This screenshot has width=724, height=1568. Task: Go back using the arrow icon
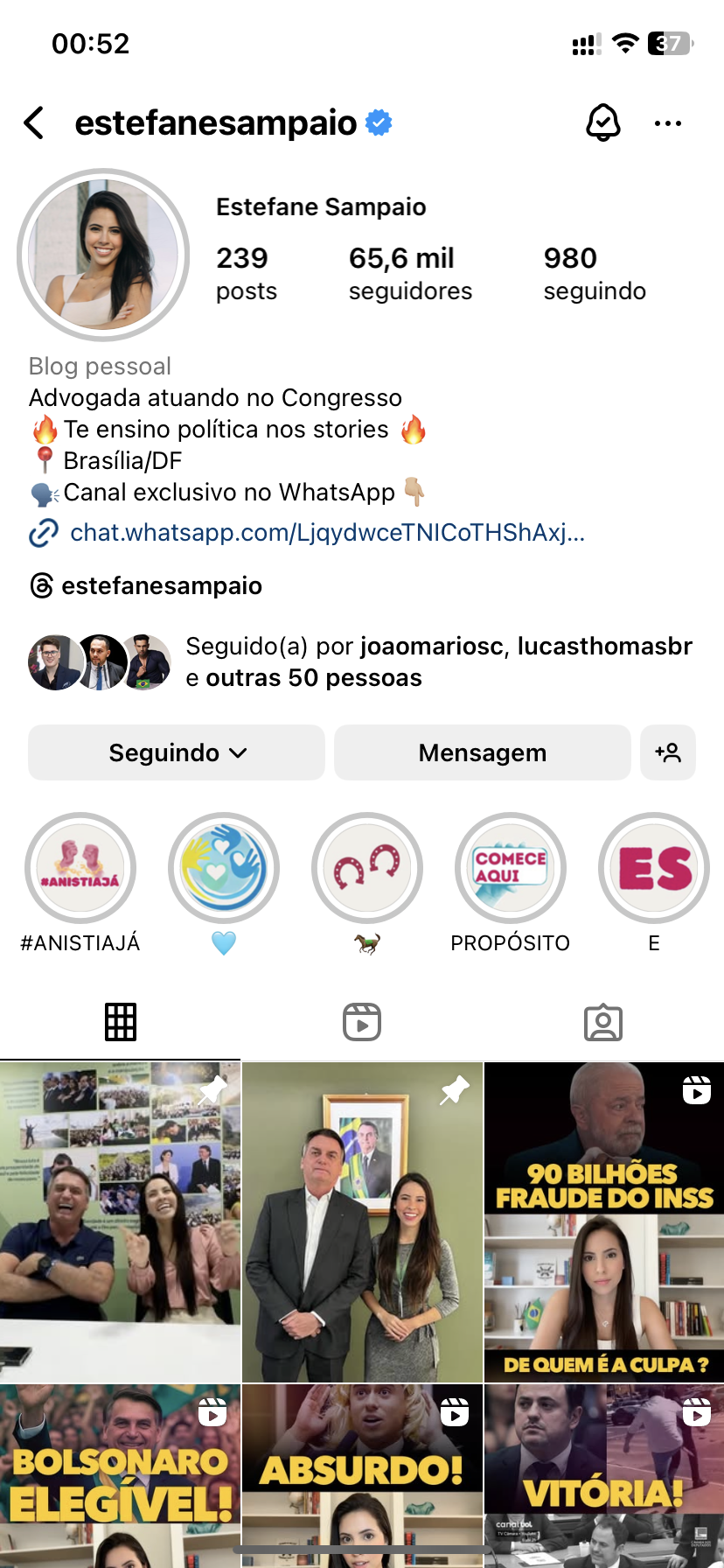[x=35, y=123]
